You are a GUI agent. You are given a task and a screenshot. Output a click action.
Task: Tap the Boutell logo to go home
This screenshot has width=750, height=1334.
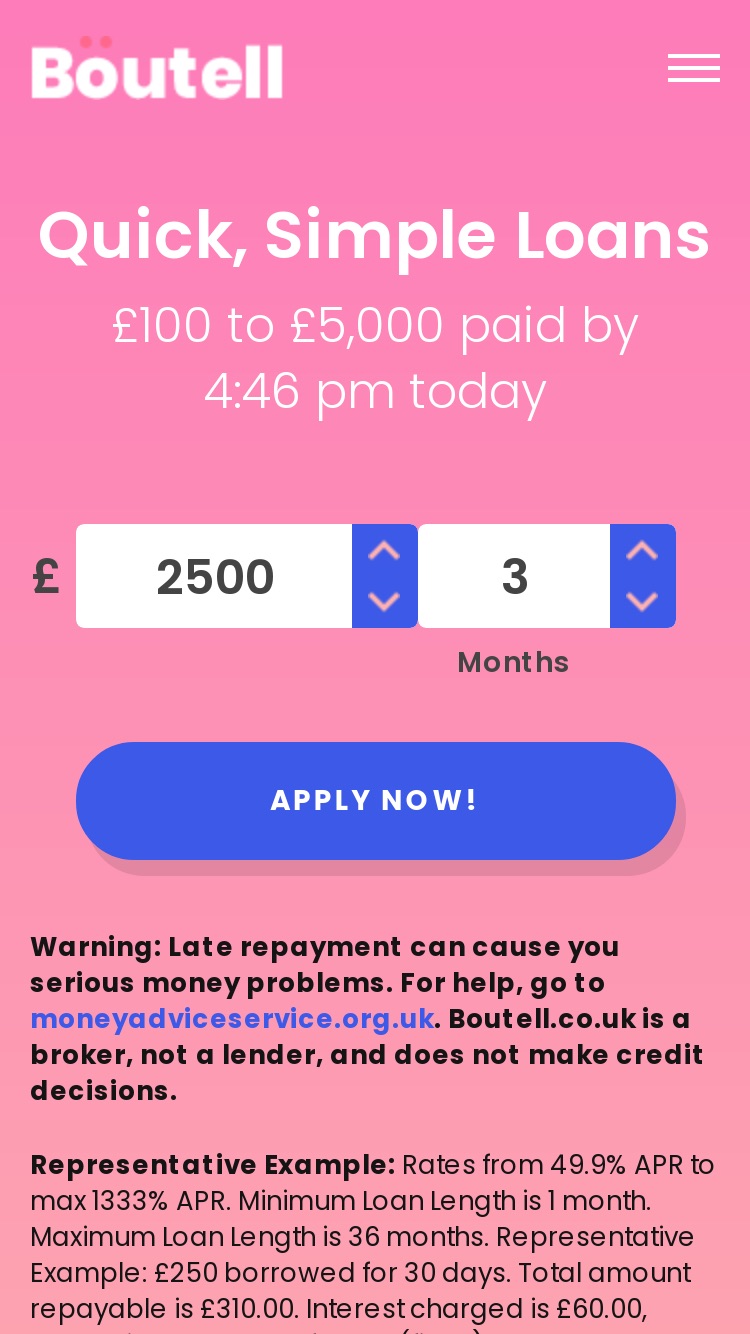(x=157, y=68)
